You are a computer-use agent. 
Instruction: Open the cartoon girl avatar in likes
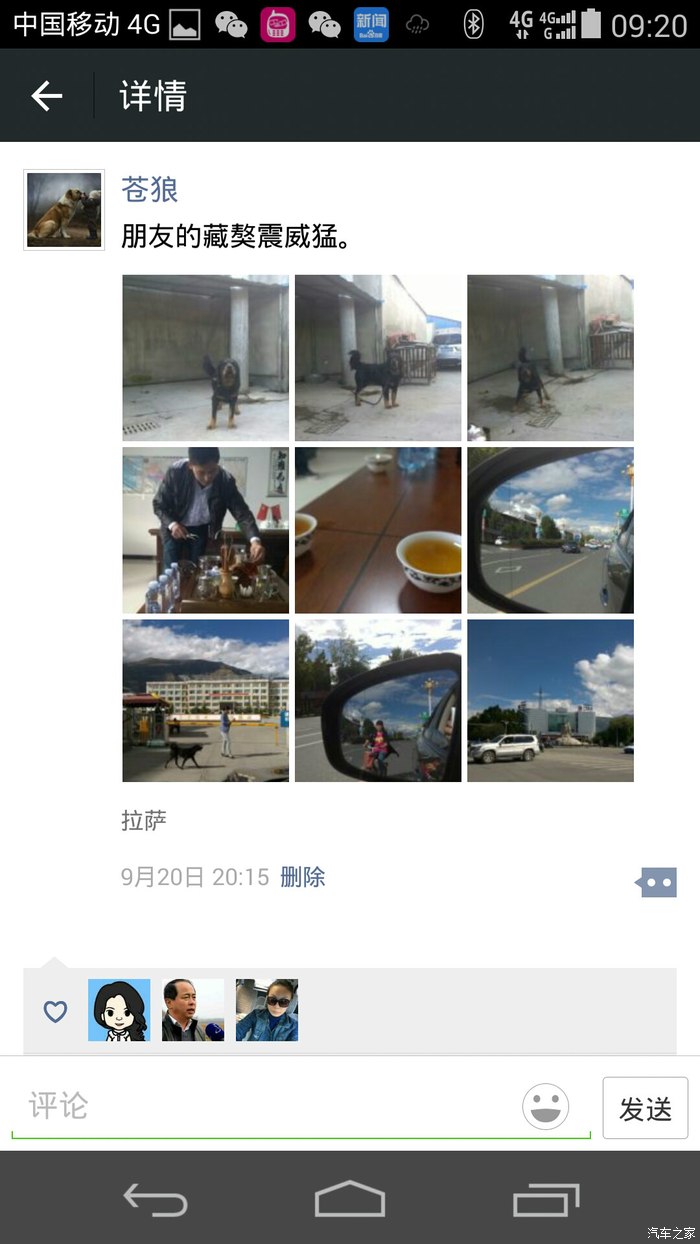(119, 1010)
